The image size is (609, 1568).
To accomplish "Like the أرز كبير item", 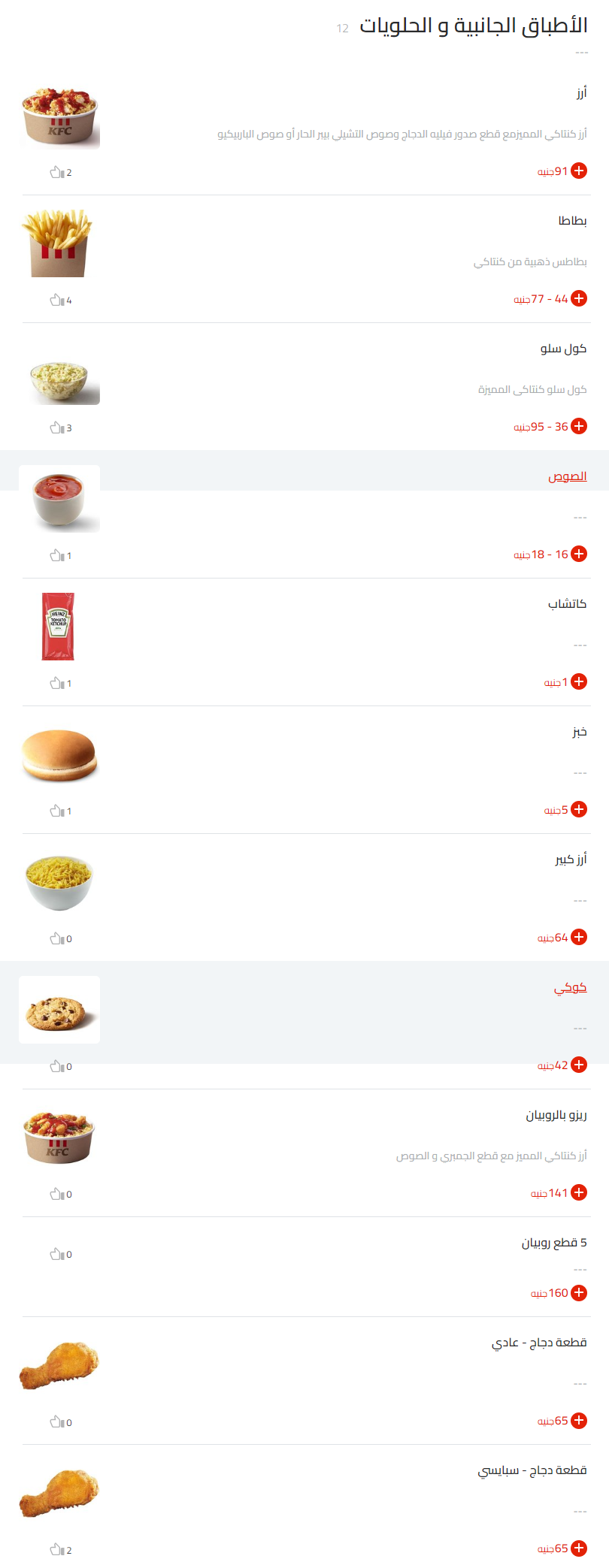I will 56,938.
